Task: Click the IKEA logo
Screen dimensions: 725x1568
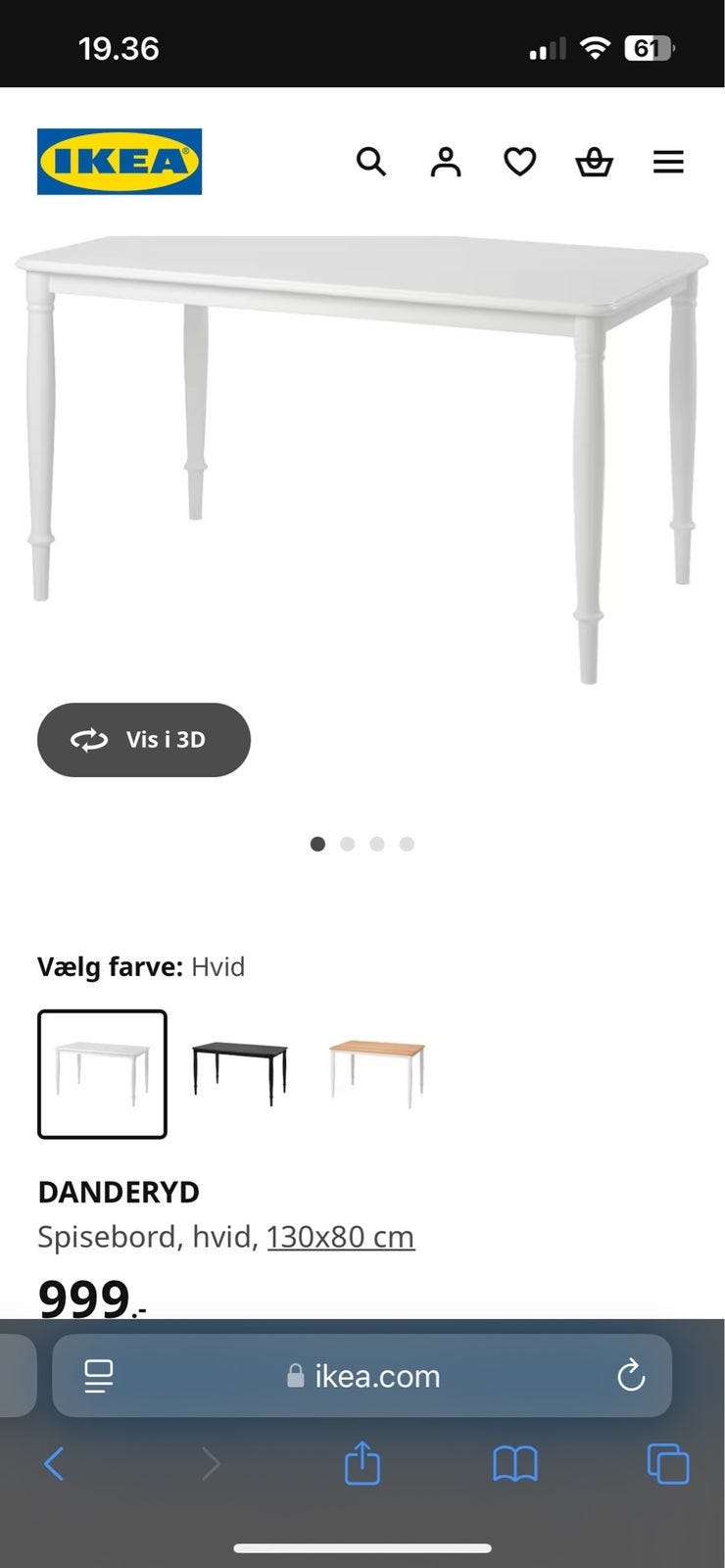Action: (119, 161)
